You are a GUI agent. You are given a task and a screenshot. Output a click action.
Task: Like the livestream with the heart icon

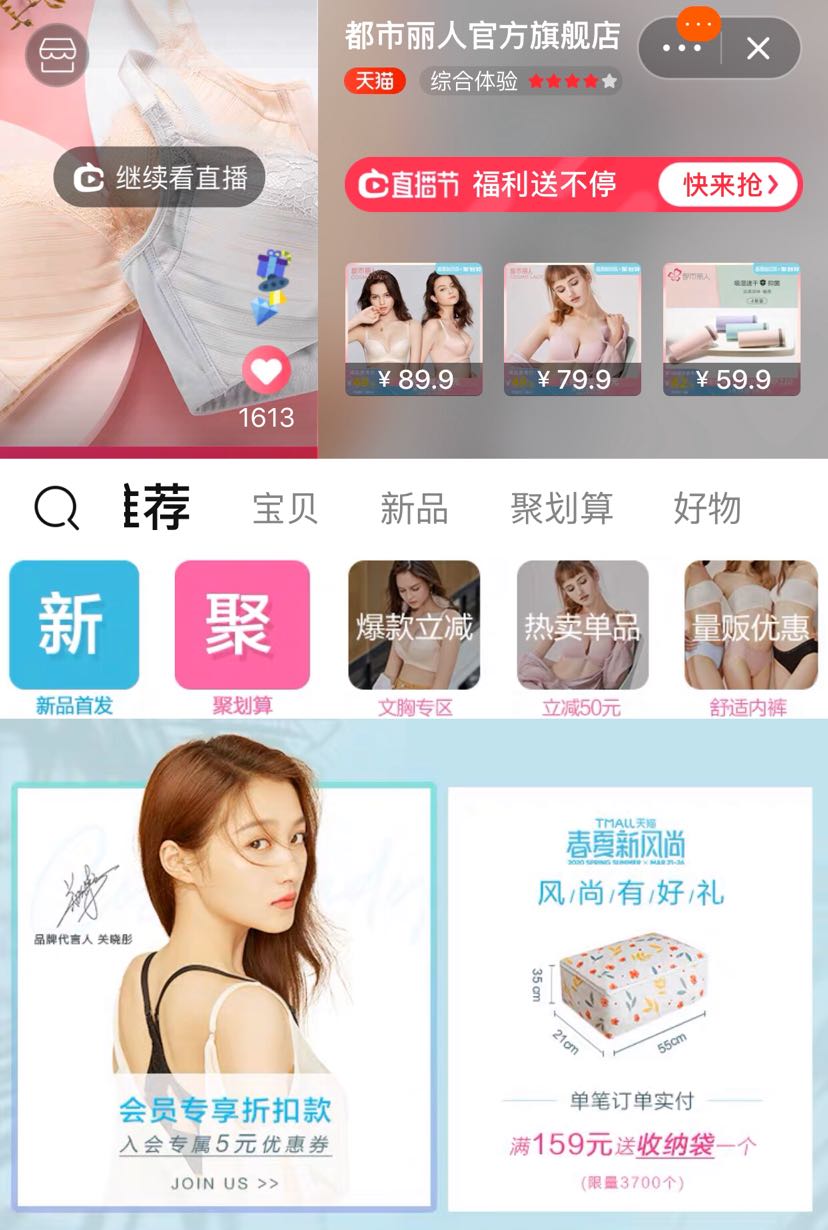(266, 372)
